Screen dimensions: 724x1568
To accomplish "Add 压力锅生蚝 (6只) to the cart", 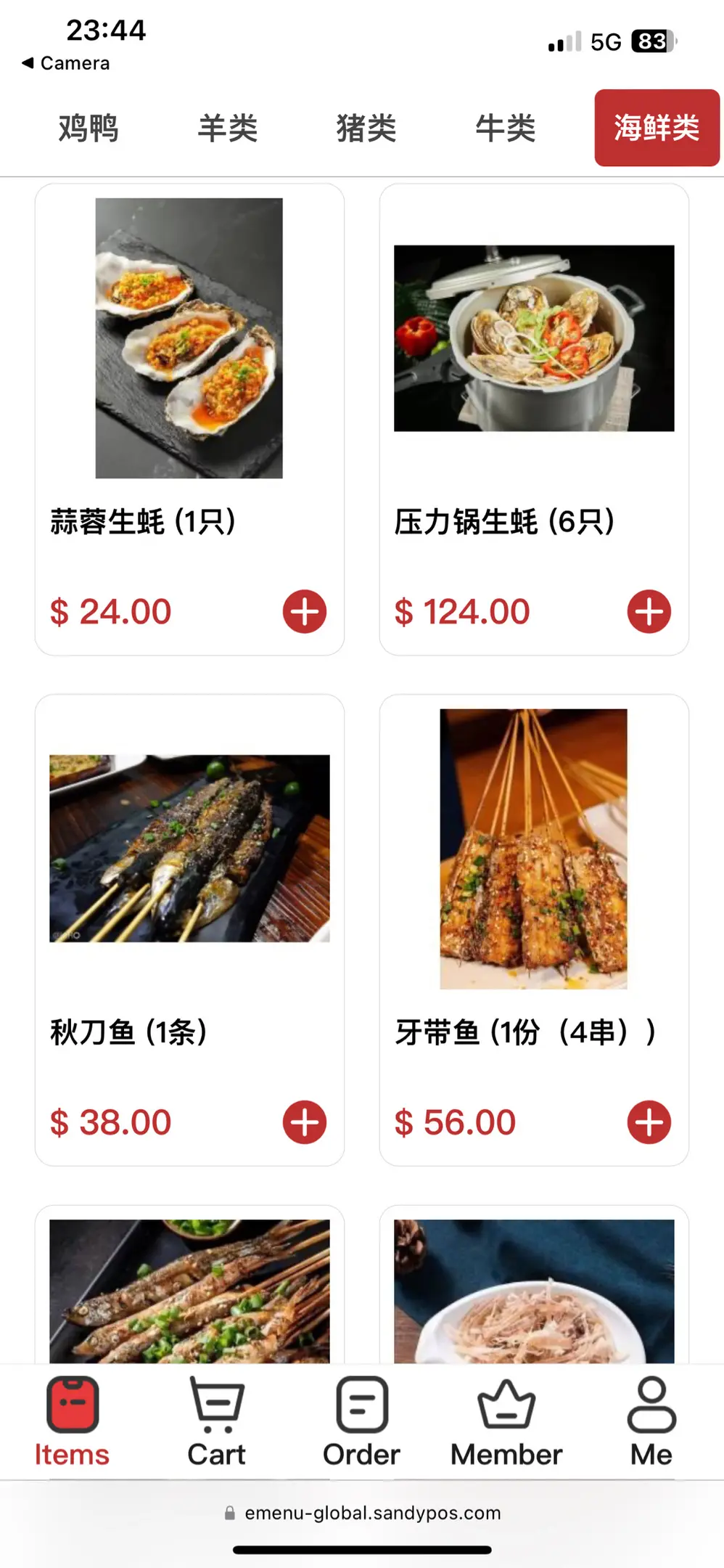I will pos(649,611).
